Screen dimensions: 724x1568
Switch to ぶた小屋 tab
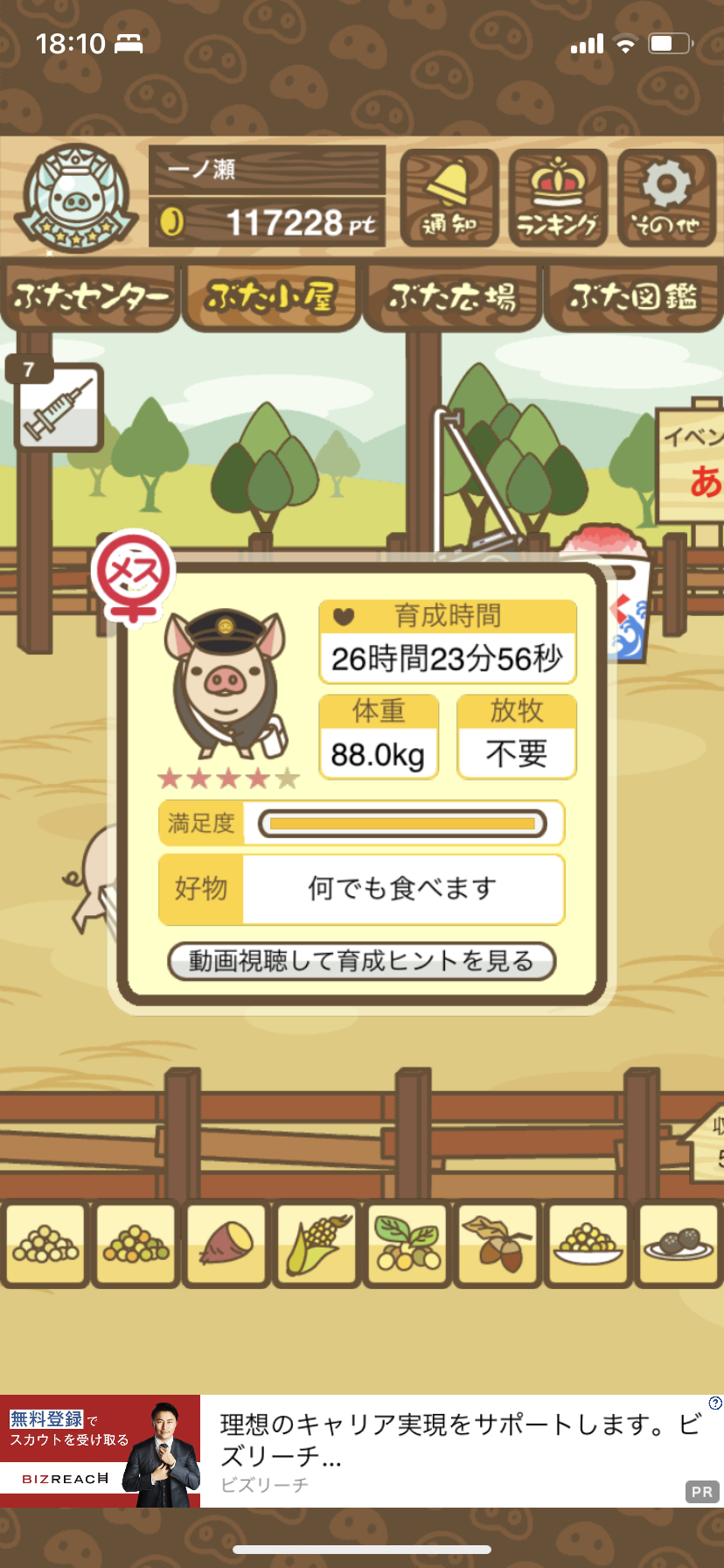(x=271, y=297)
